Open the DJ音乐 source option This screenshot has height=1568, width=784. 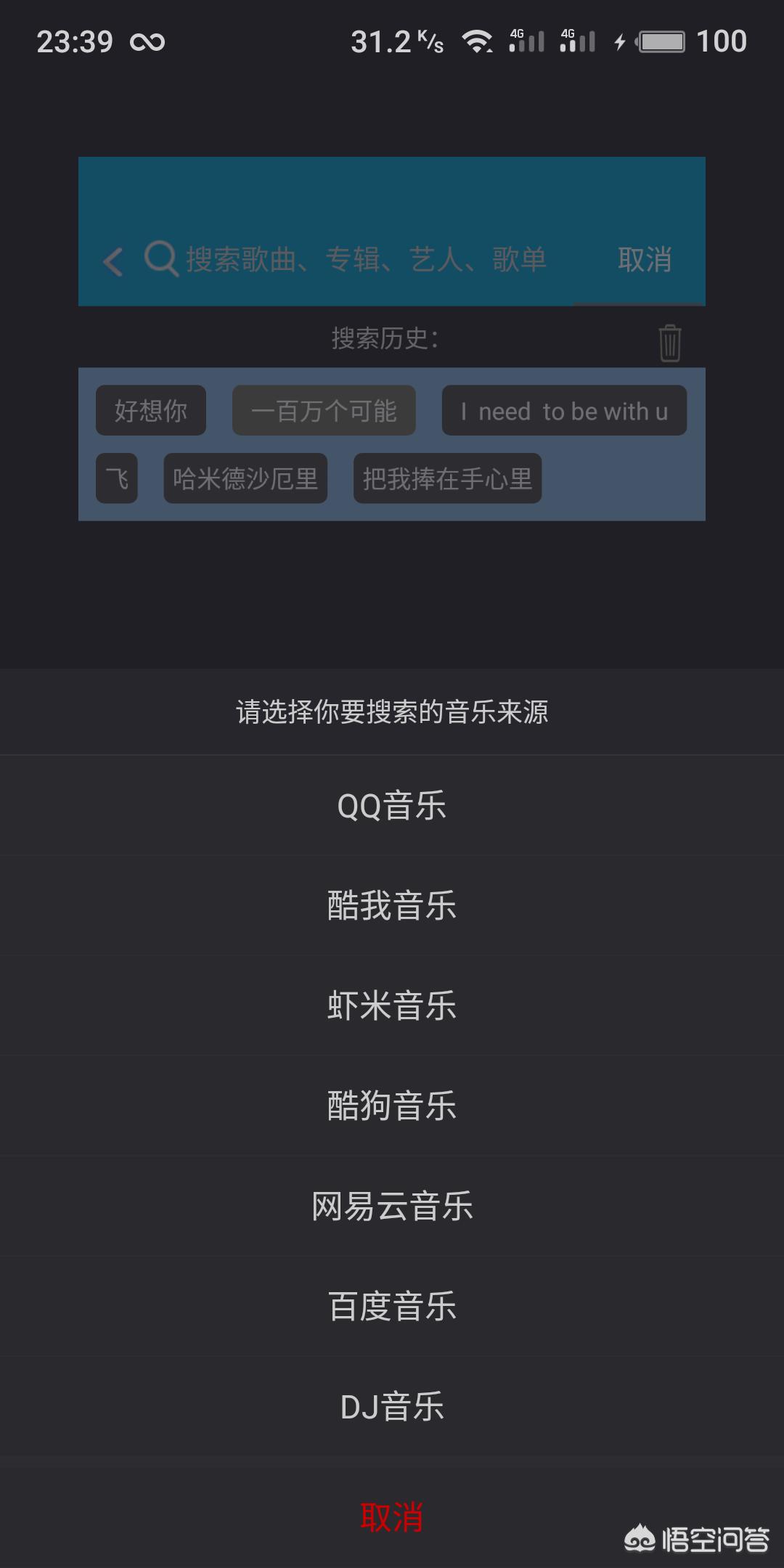tap(392, 1406)
